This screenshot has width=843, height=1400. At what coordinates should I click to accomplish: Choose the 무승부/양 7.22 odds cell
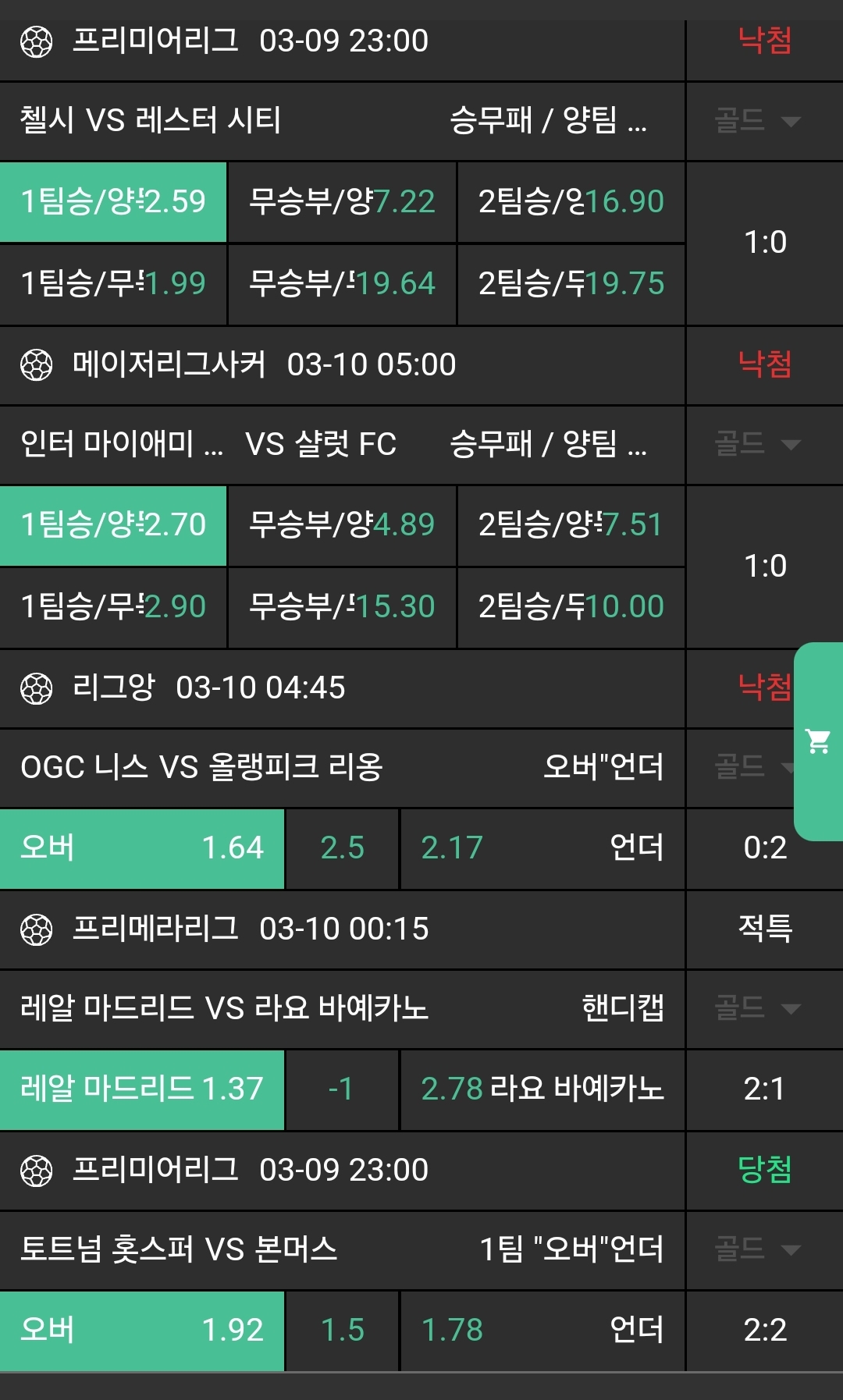[x=342, y=202]
